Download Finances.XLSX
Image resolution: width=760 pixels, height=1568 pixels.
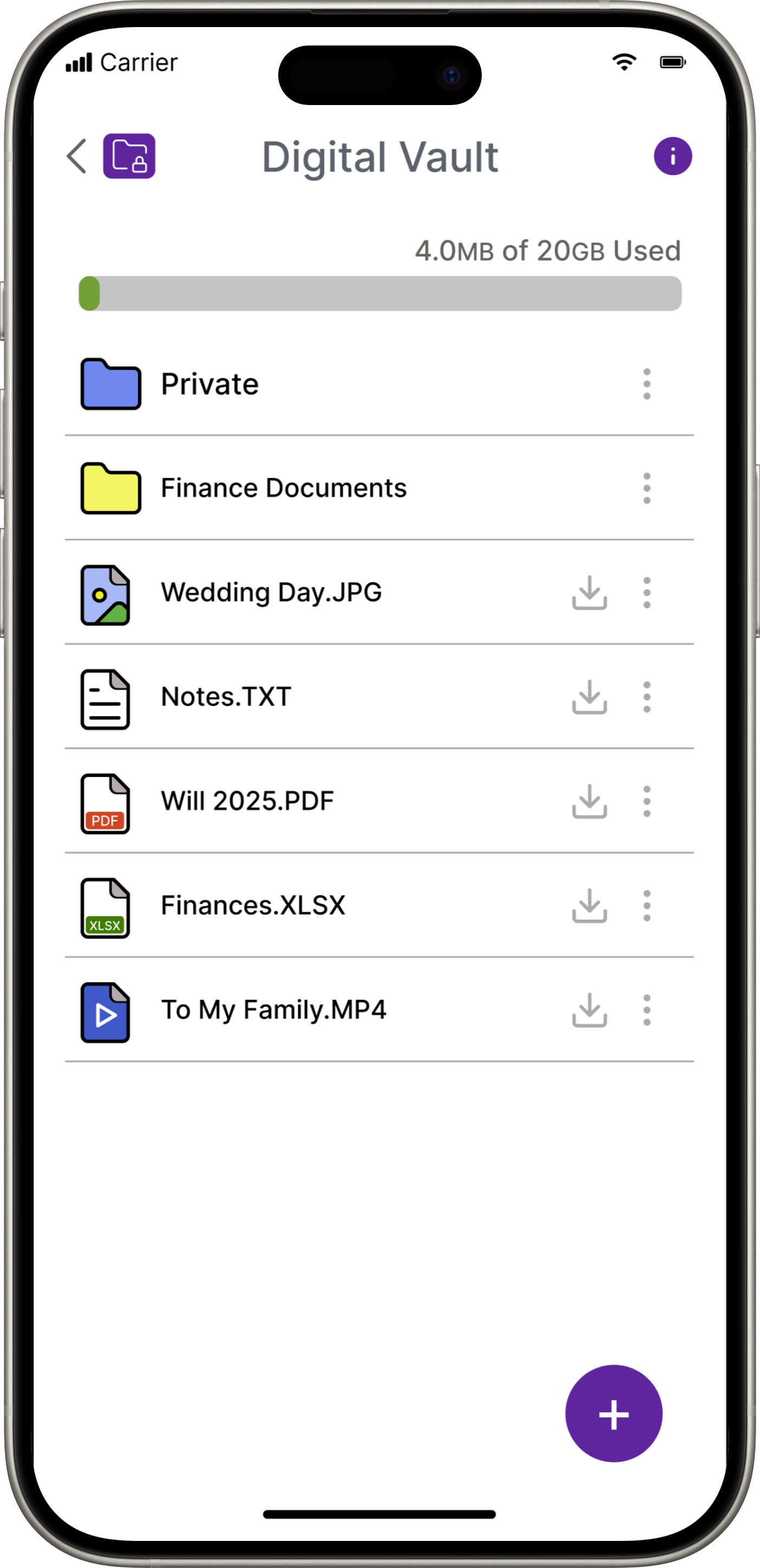589,906
